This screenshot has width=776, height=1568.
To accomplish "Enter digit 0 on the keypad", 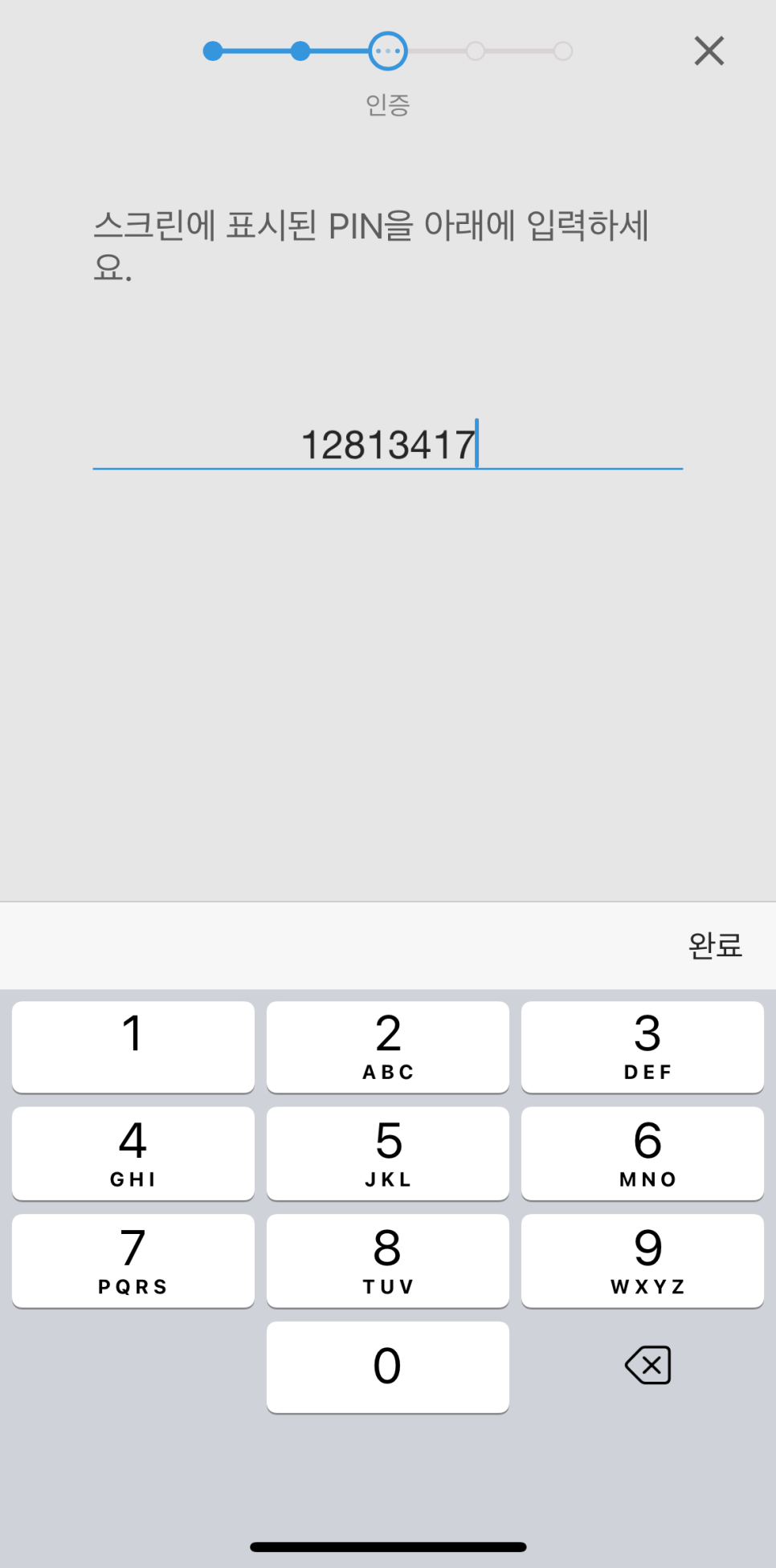I will click(388, 1367).
